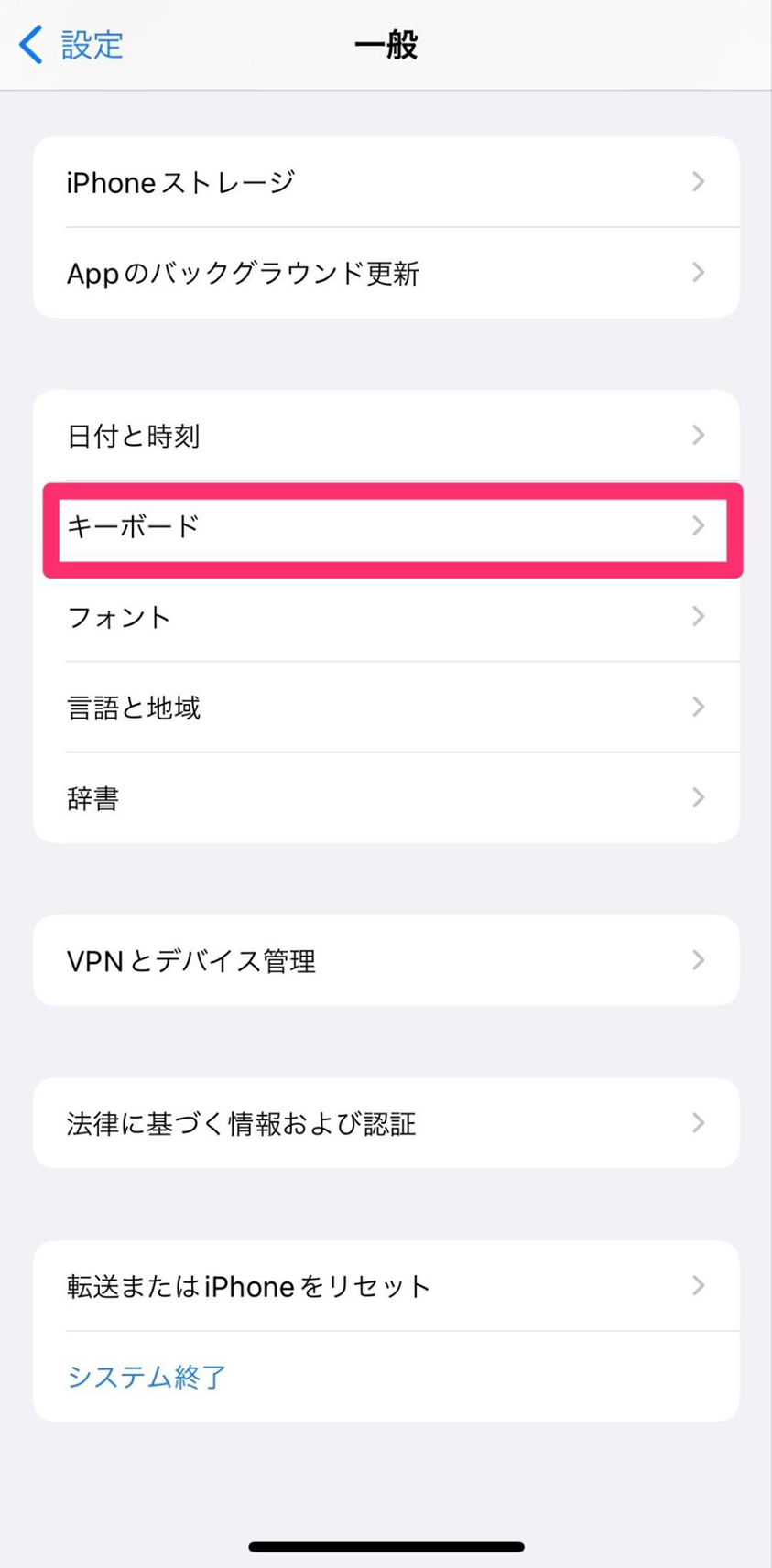
Task: Open キーボード settings
Action: click(x=385, y=527)
